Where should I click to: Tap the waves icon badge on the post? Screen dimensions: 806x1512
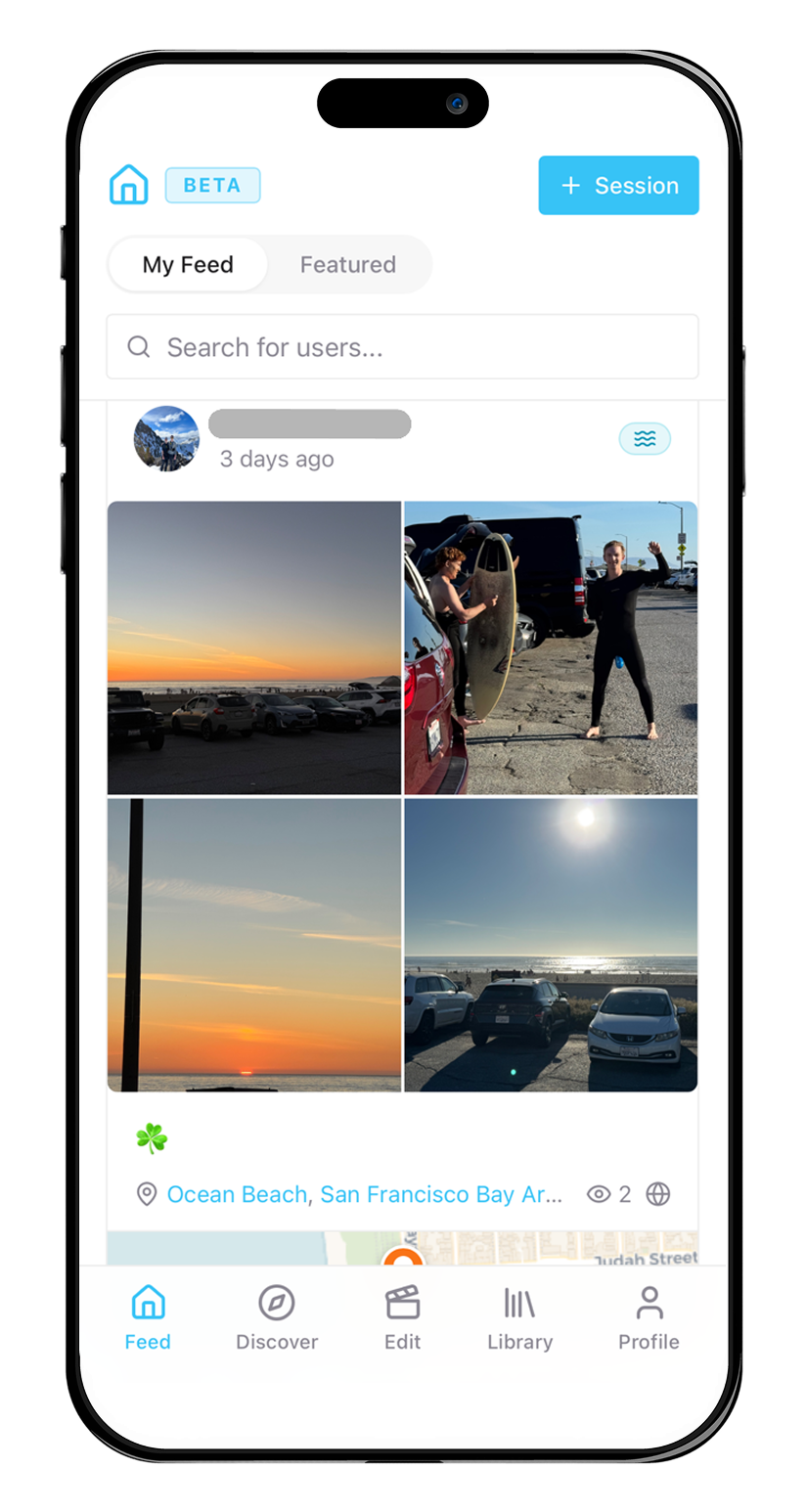pyautogui.click(x=645, y=439)
